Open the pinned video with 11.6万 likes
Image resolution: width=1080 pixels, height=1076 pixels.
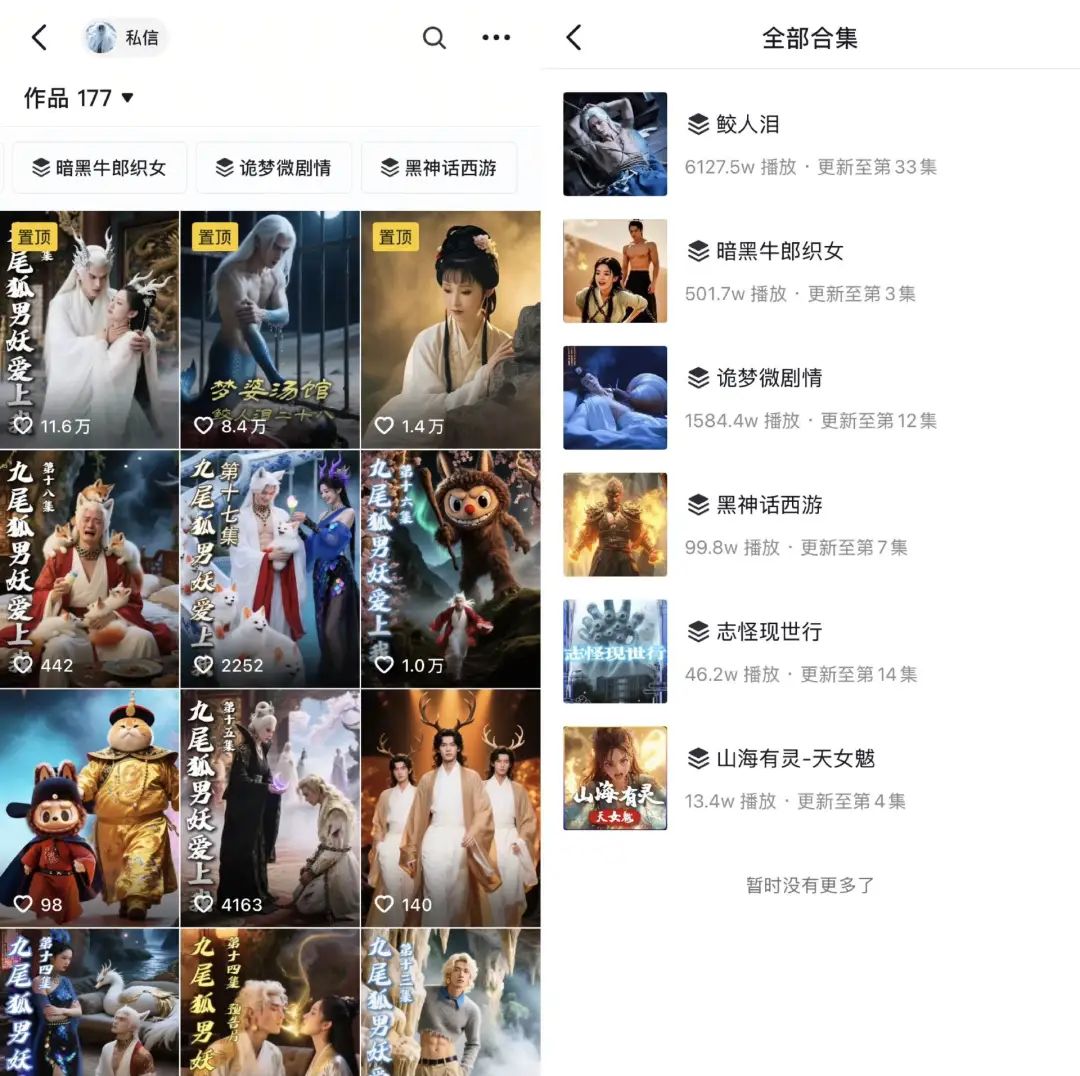coord(90,330)
